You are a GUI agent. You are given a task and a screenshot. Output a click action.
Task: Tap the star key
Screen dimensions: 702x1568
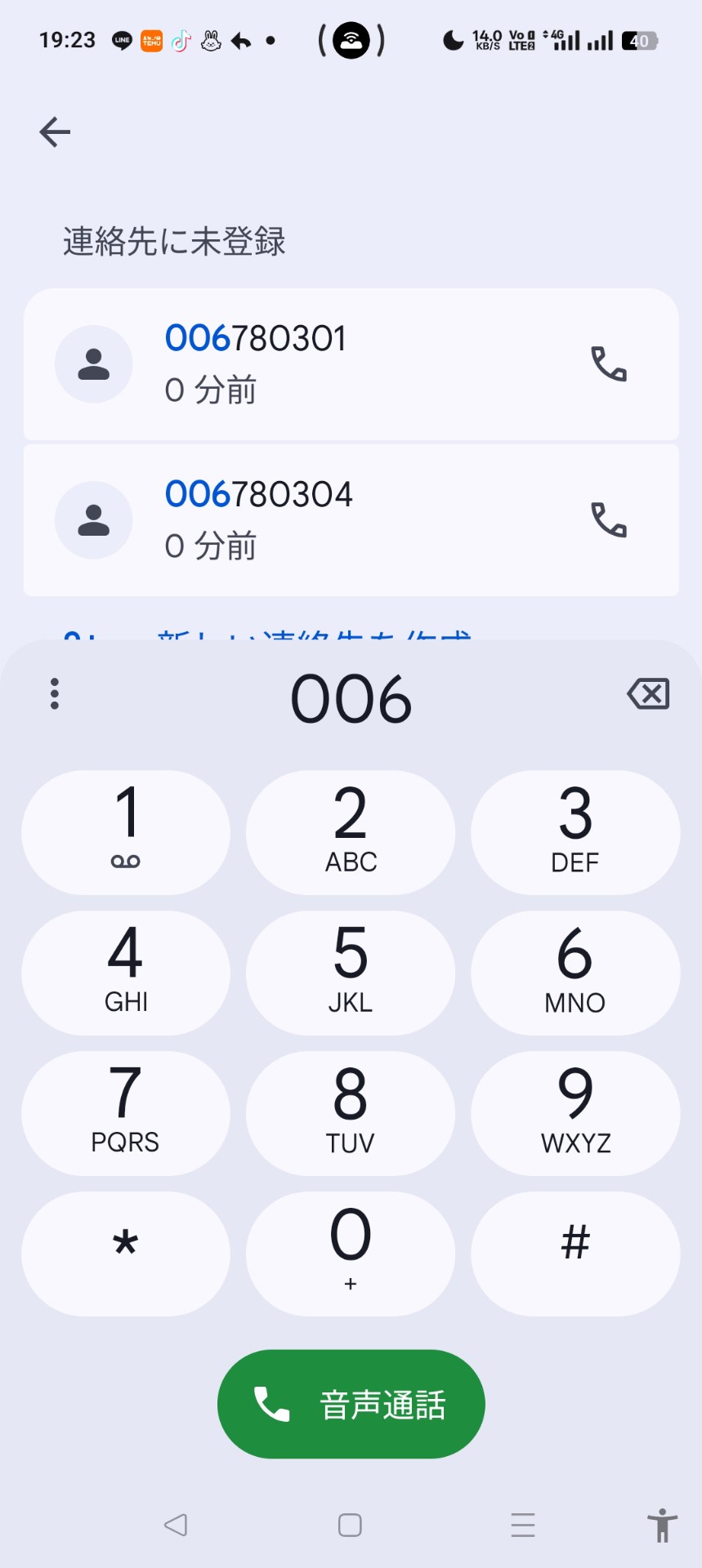tap(126, 1254)
